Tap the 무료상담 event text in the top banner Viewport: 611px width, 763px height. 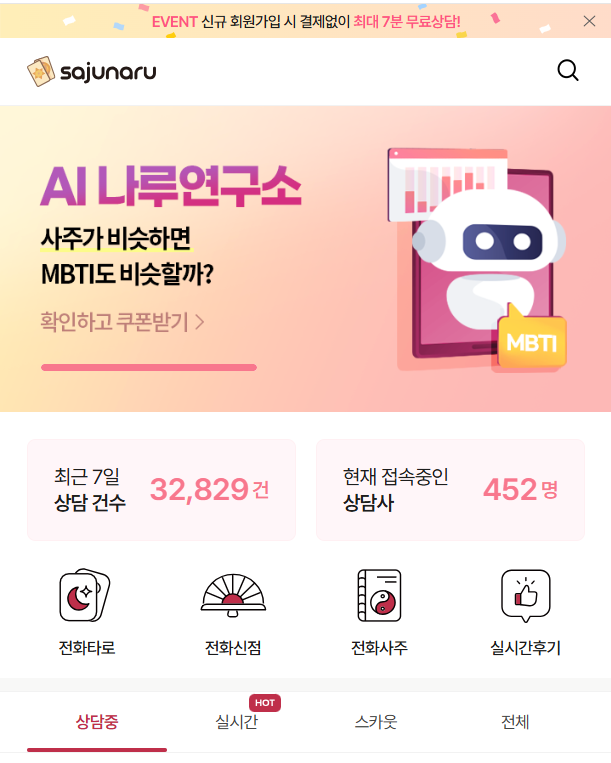[x=406, y=20]
